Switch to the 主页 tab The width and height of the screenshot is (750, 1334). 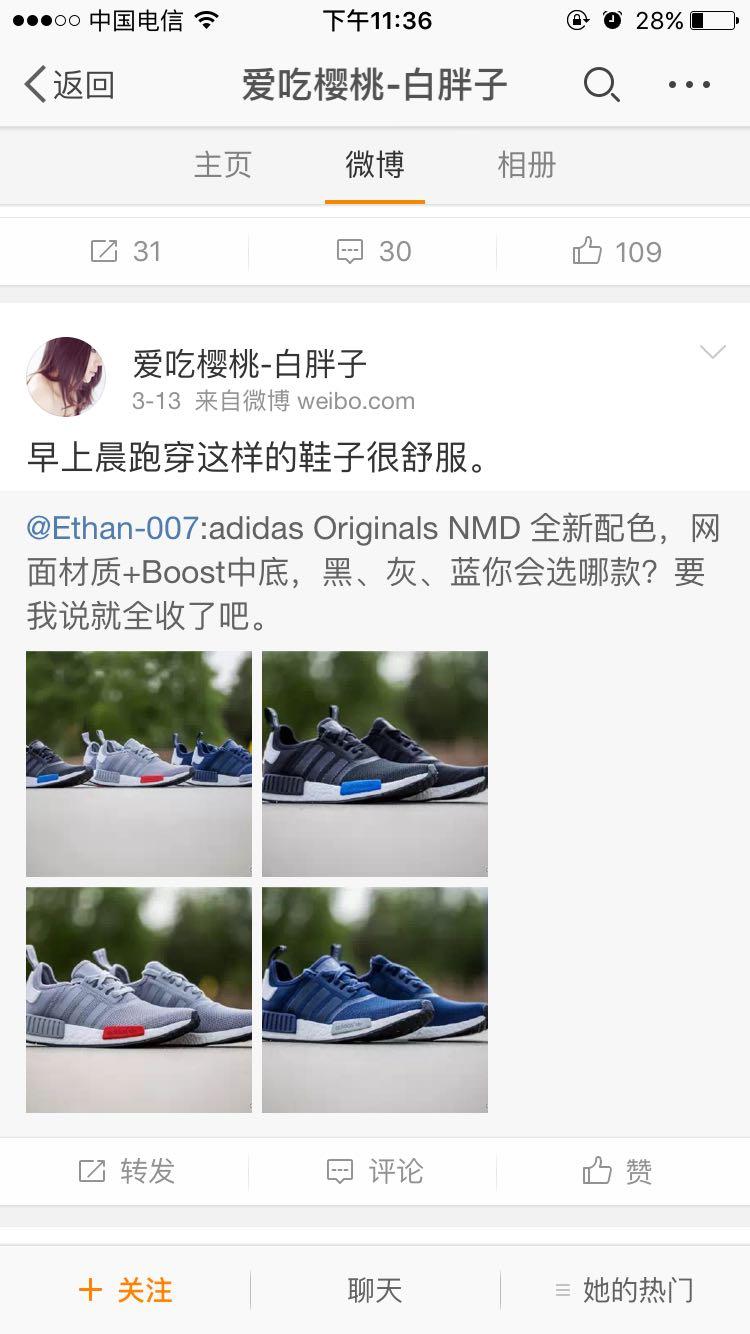click(x=222, y=165)
